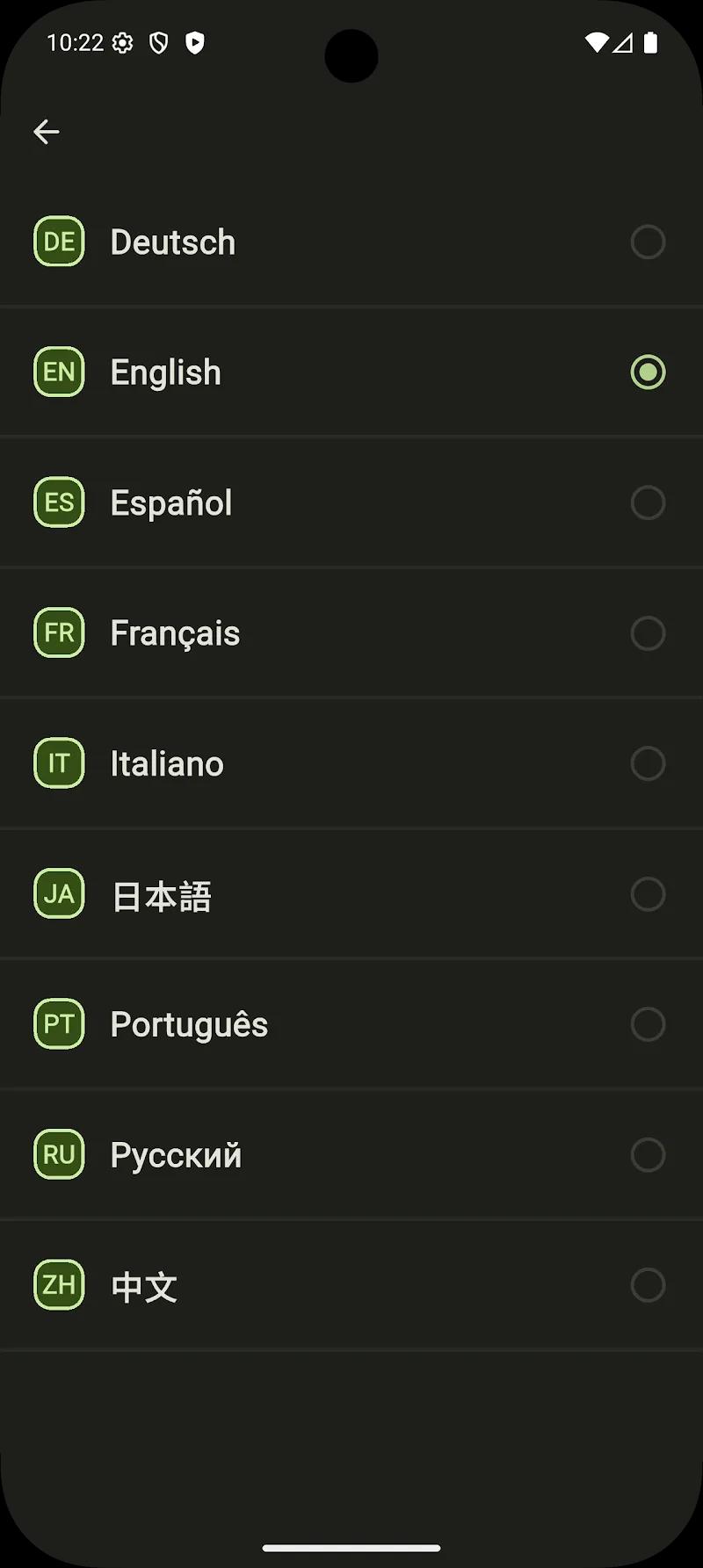Viewport: 703px width, 1568px height.
Task: Select Français from the list
Action: pos(351,632)
